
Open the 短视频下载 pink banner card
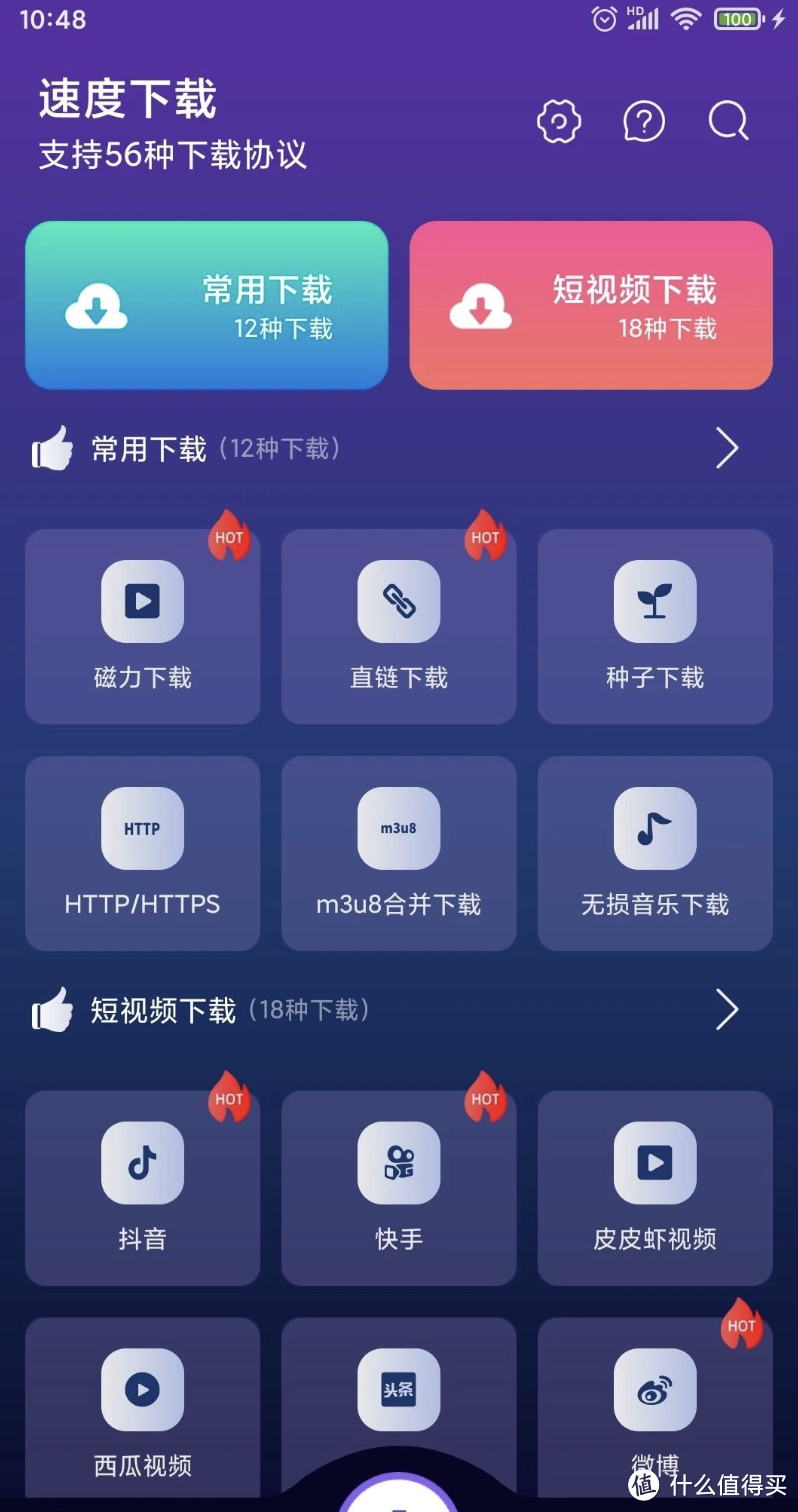pos(591,305)
